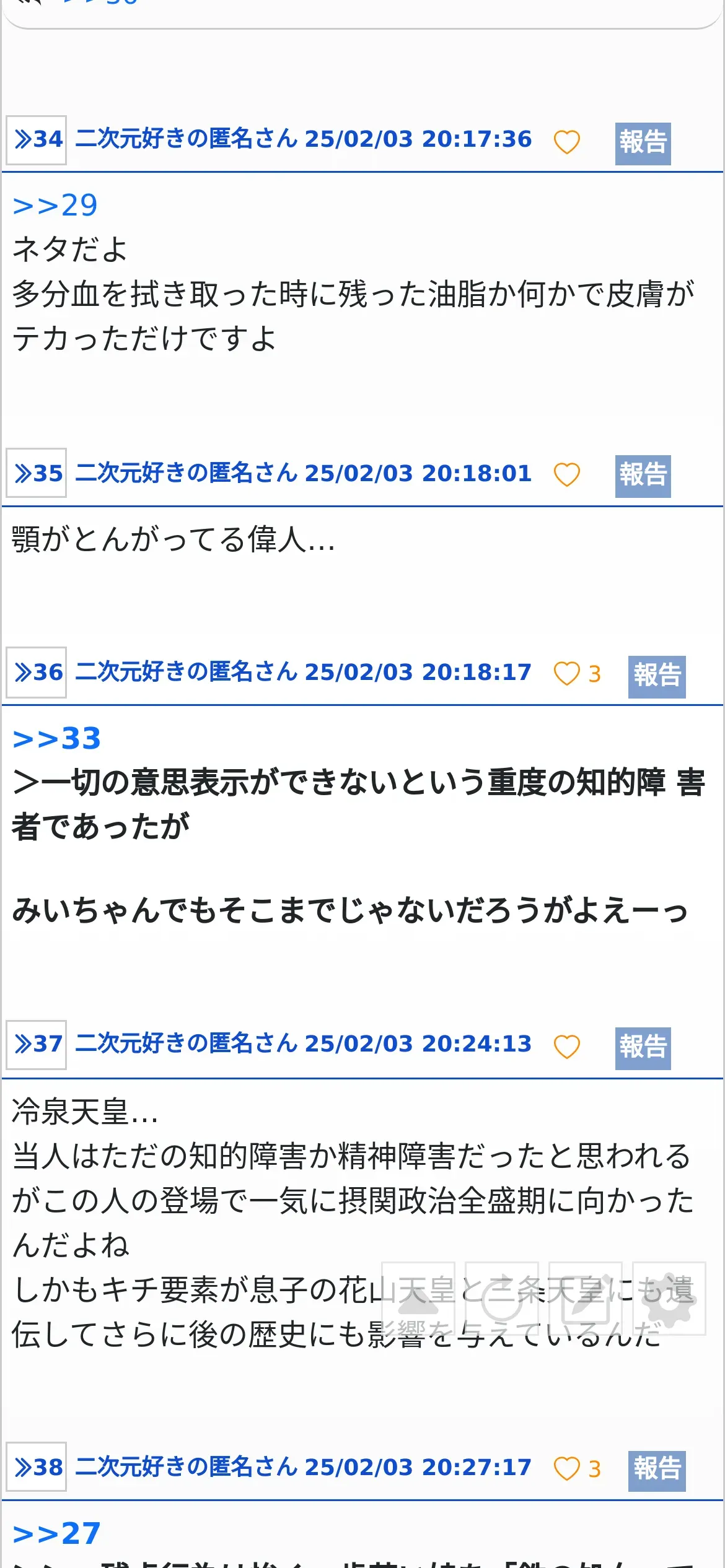The image size is (725, 1568).
Task: Open settings with the floating gear icon
Action: tap(669, 1298)
